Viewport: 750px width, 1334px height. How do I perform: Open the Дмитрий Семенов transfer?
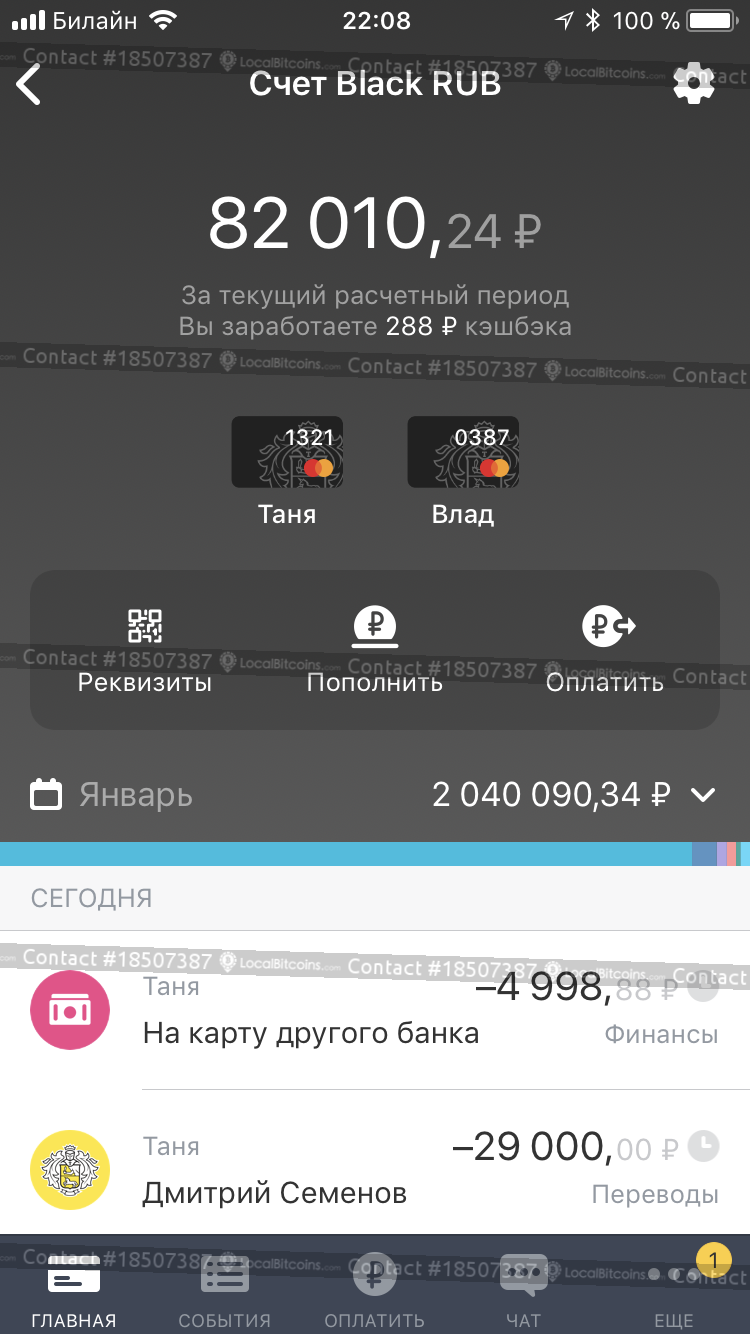click(375, 1162)
